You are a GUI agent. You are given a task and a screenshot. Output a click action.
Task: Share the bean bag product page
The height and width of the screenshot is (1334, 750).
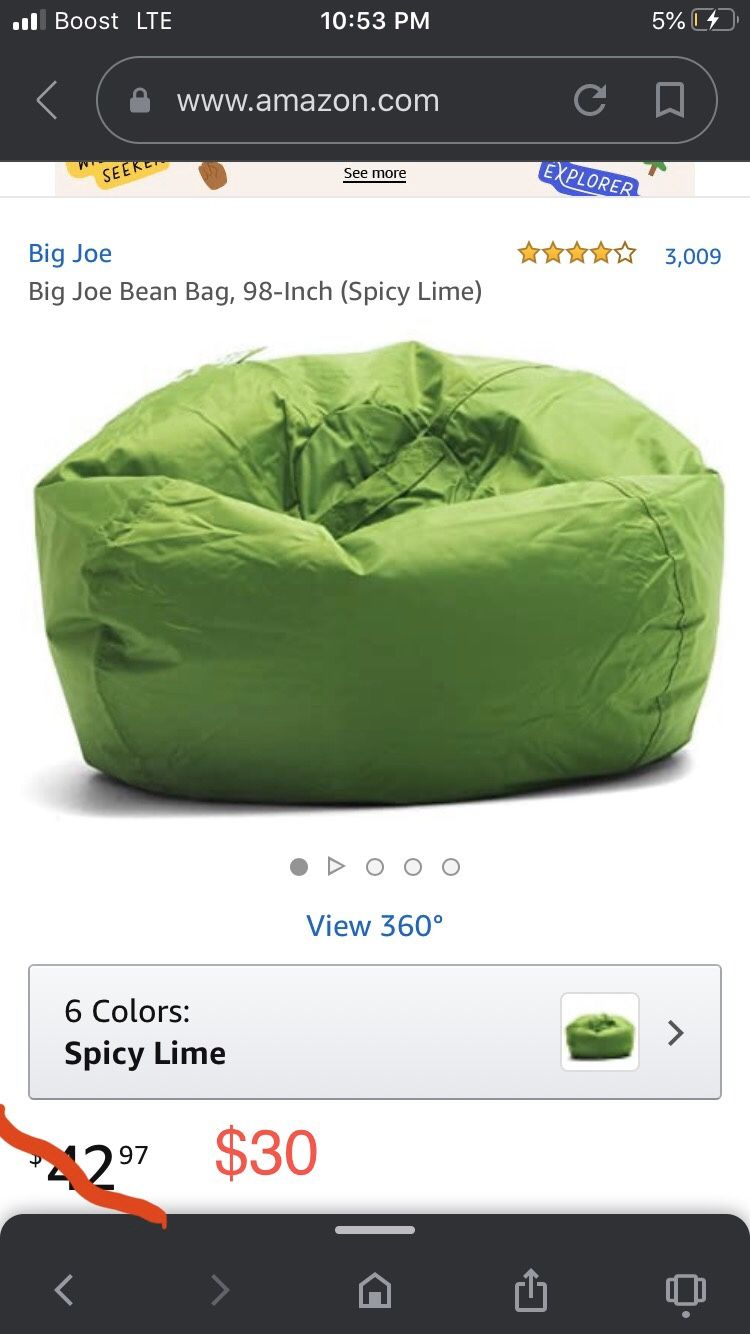pos(530,1290)
